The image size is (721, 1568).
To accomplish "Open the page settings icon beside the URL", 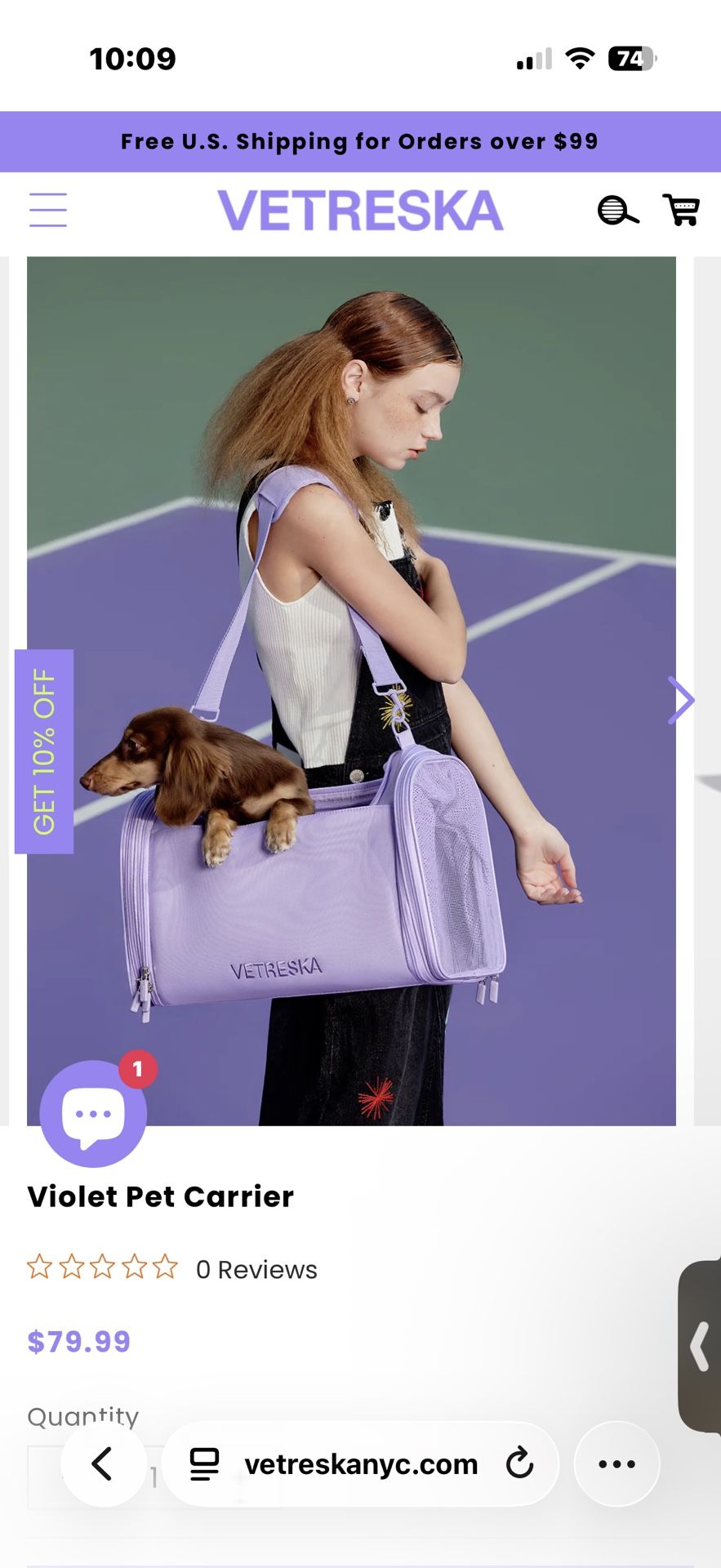I will pos(204,1464).
